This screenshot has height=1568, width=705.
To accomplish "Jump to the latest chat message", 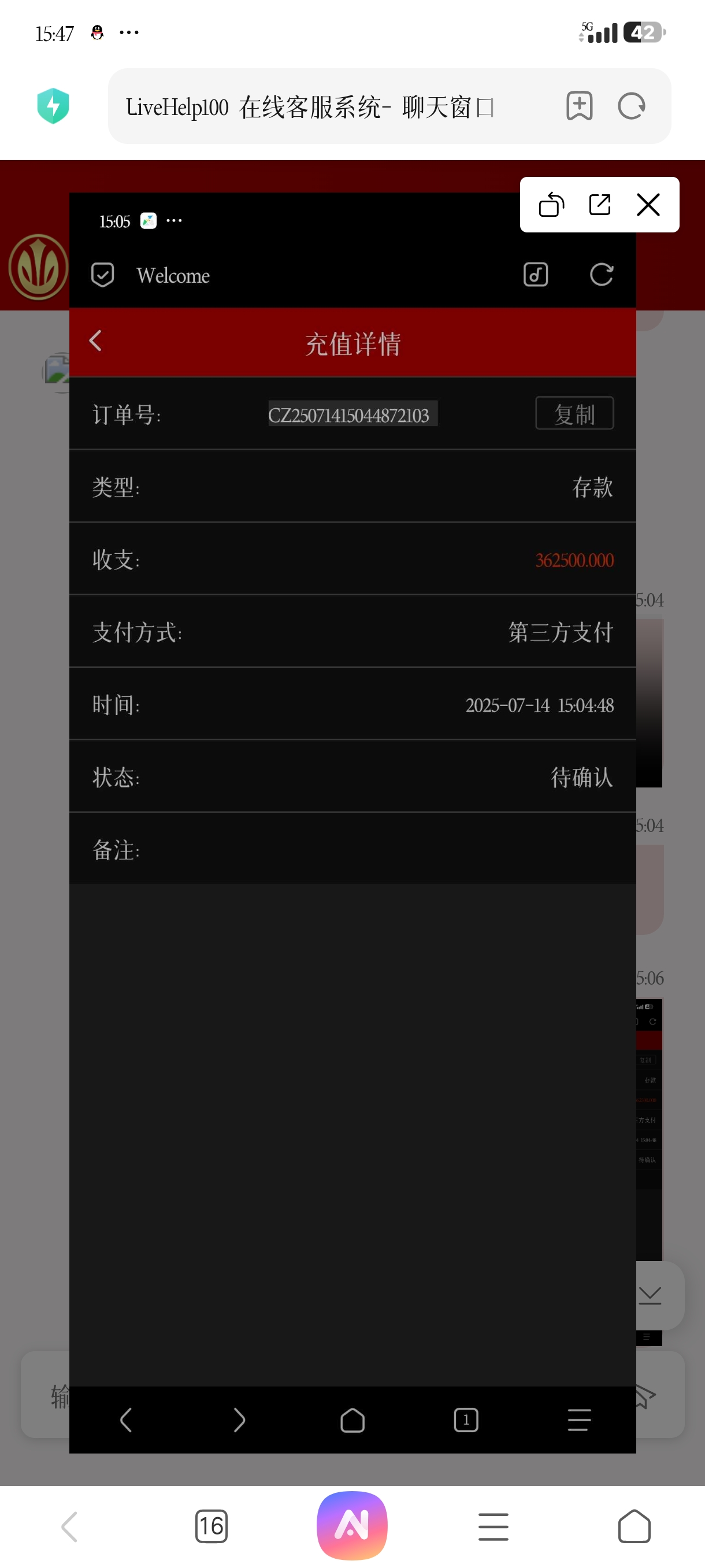I will point(650,1295).
